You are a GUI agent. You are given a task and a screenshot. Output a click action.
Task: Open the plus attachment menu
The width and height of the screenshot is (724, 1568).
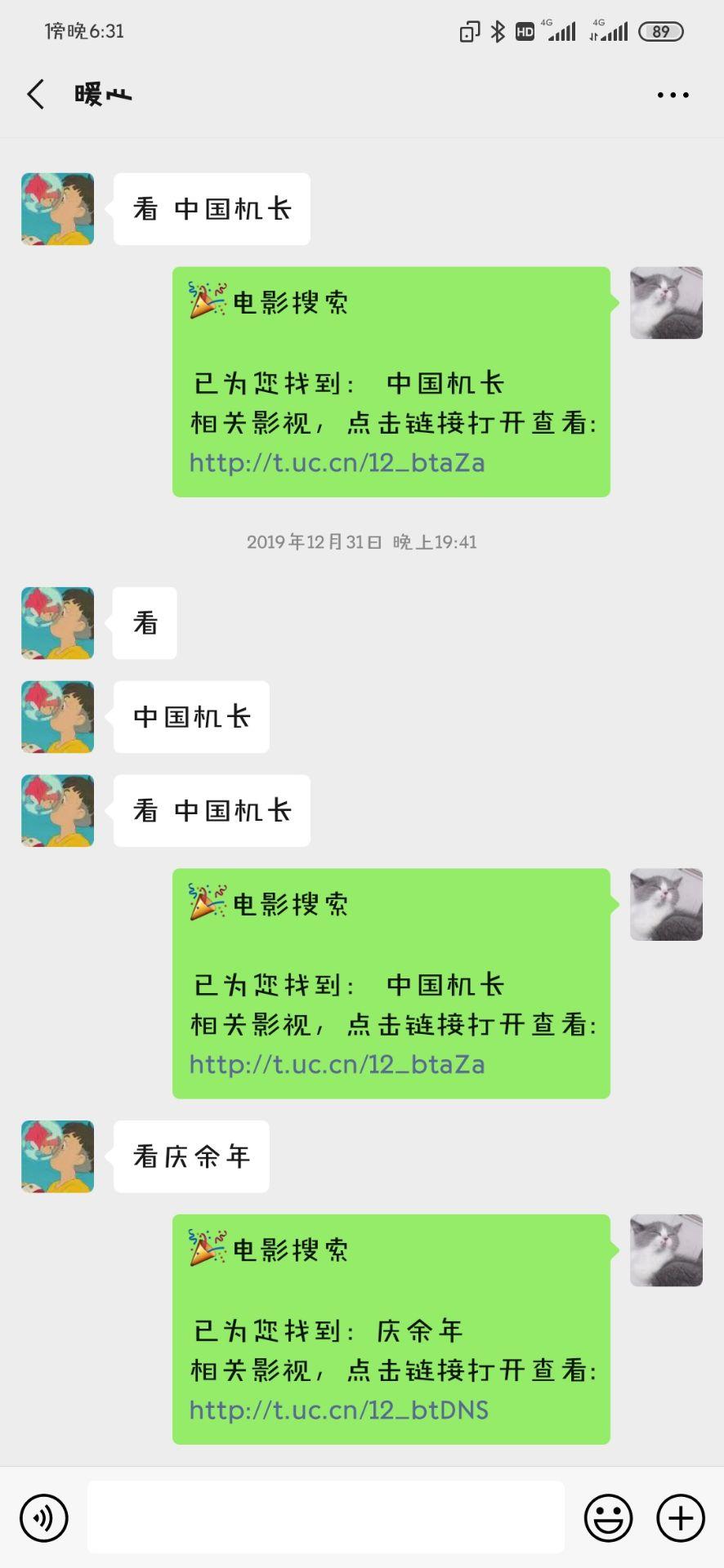(x=681, y=1518)
